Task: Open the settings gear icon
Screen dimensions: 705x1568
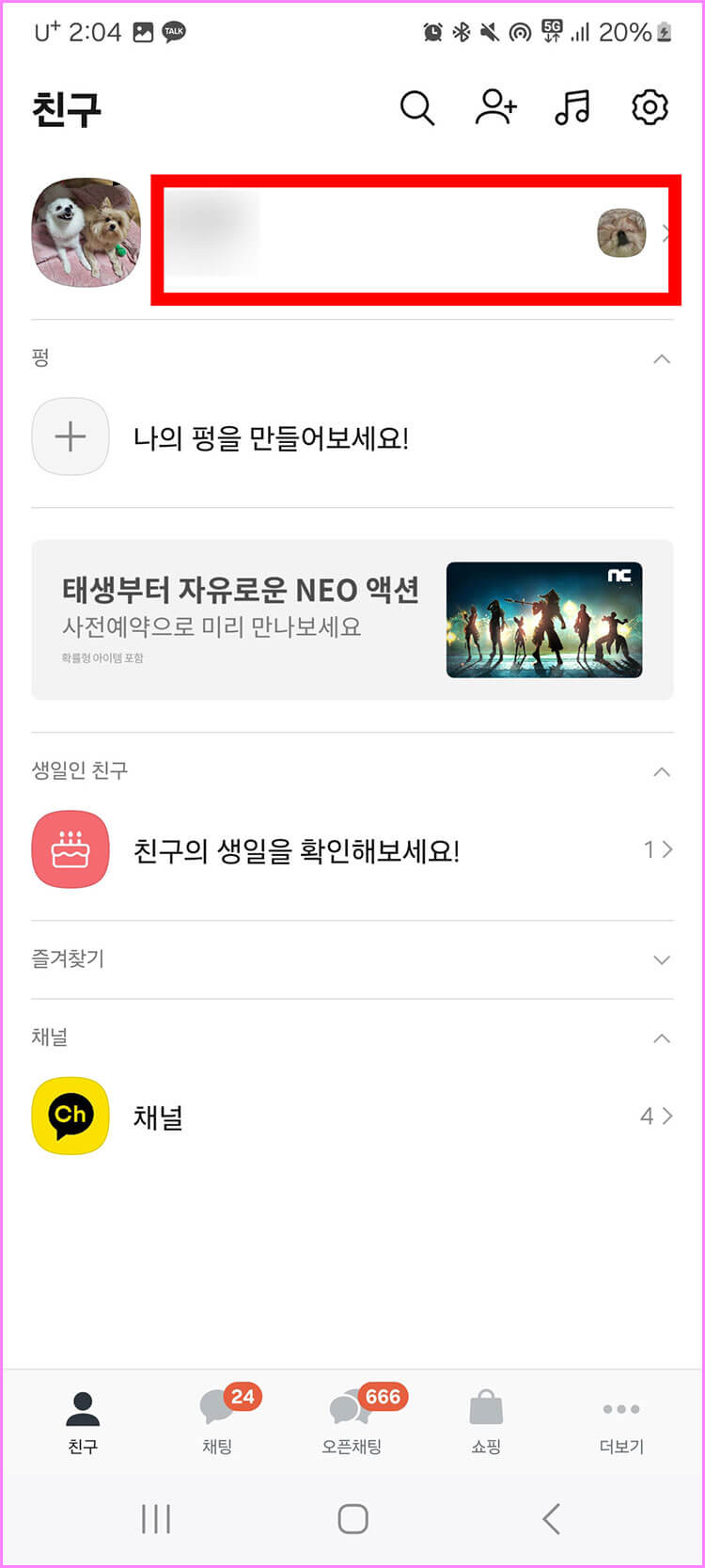Action: point(649,107)
